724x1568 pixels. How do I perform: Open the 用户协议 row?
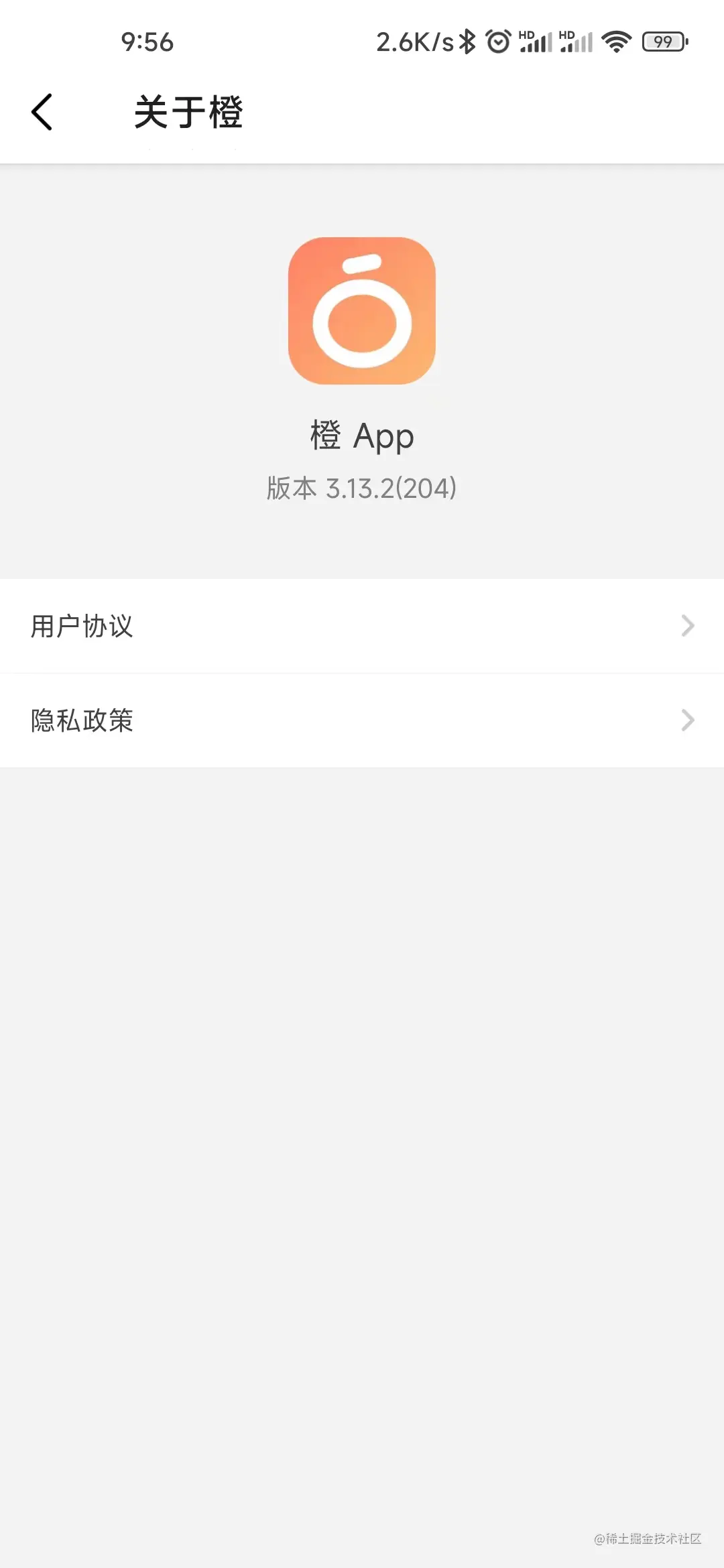click(362, 626)
